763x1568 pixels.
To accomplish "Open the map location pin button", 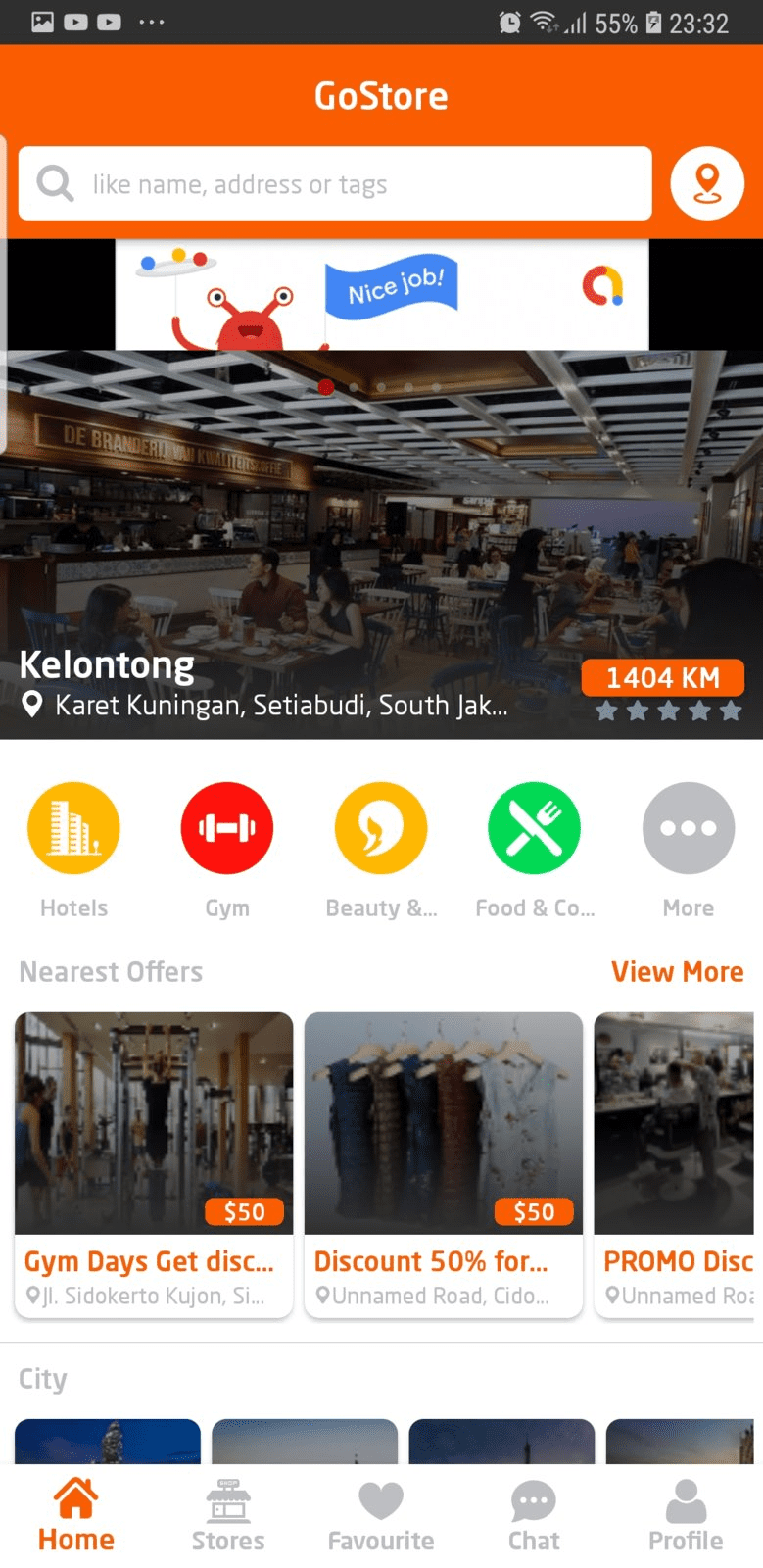I will click(707, 183).
